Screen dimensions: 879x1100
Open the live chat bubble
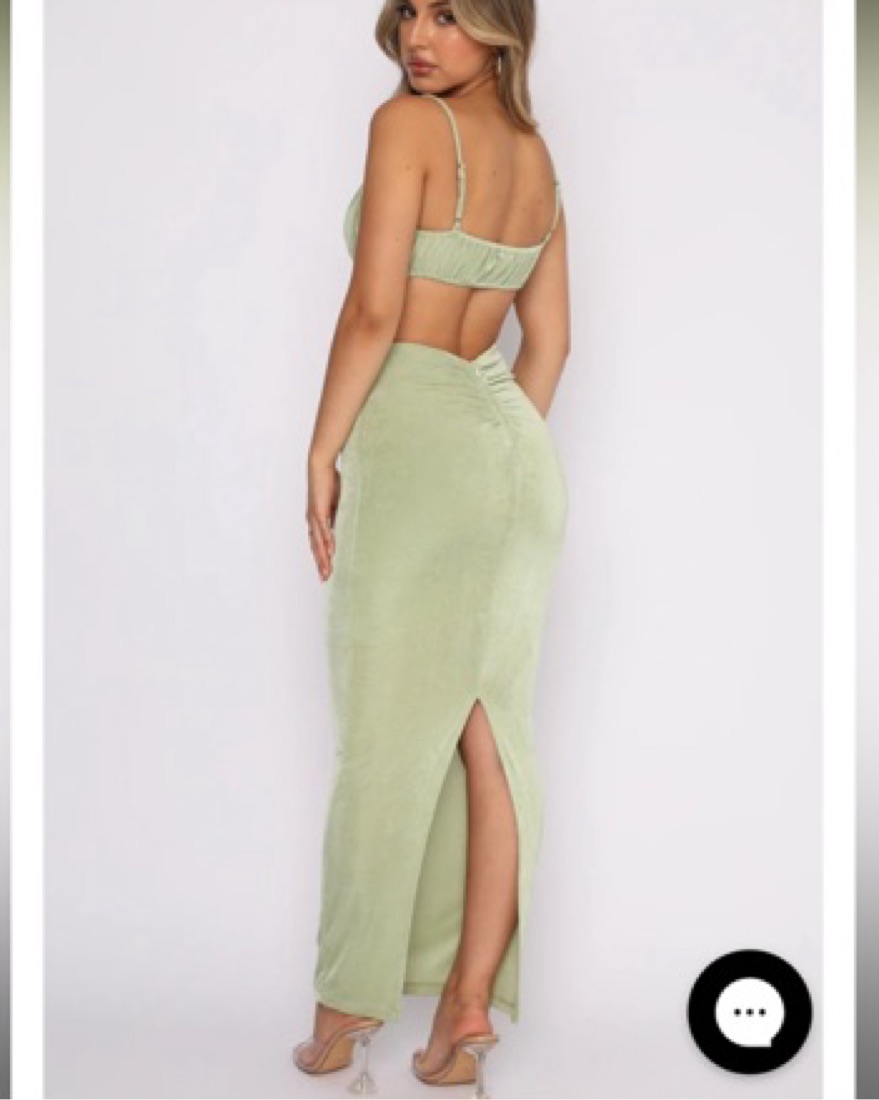[x=749, y=1011]
